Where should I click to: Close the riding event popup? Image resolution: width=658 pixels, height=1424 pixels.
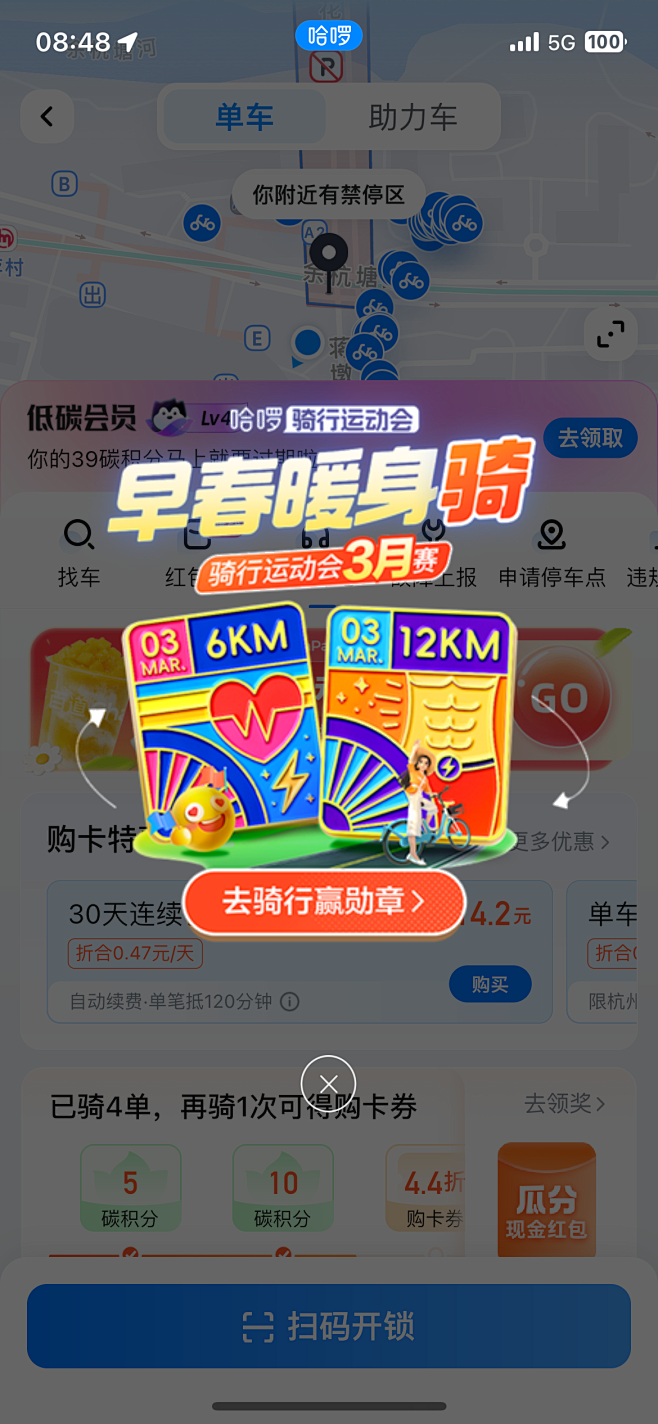click(328, 1083)
